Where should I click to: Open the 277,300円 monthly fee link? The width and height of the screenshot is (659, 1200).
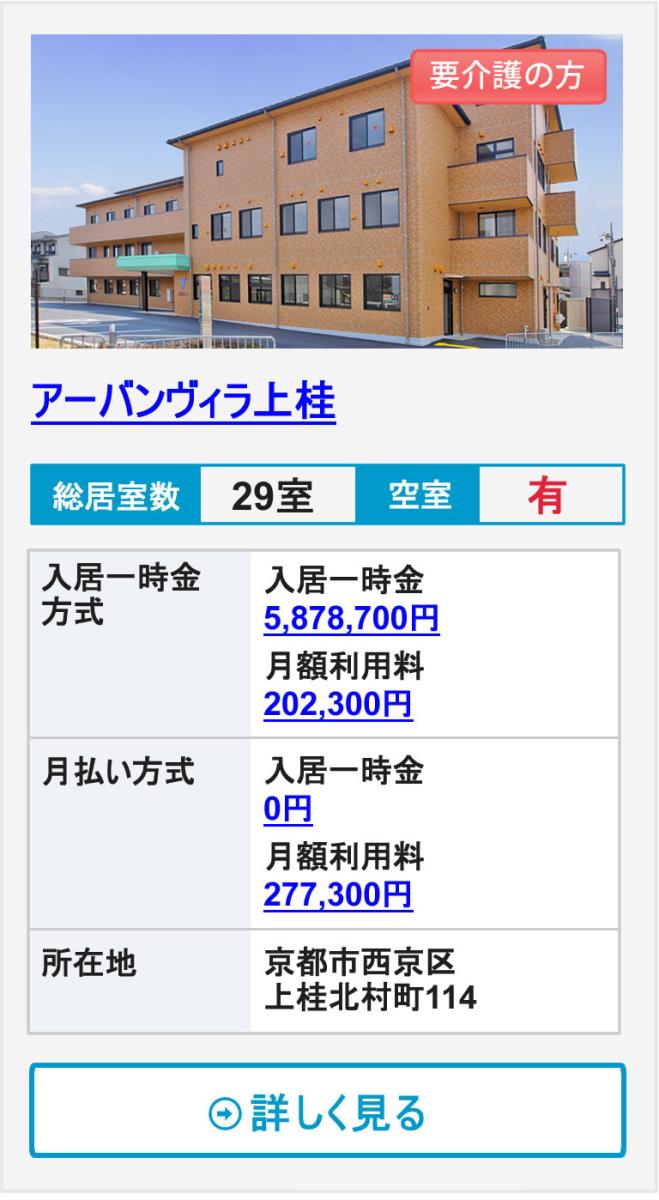point(338,895)
